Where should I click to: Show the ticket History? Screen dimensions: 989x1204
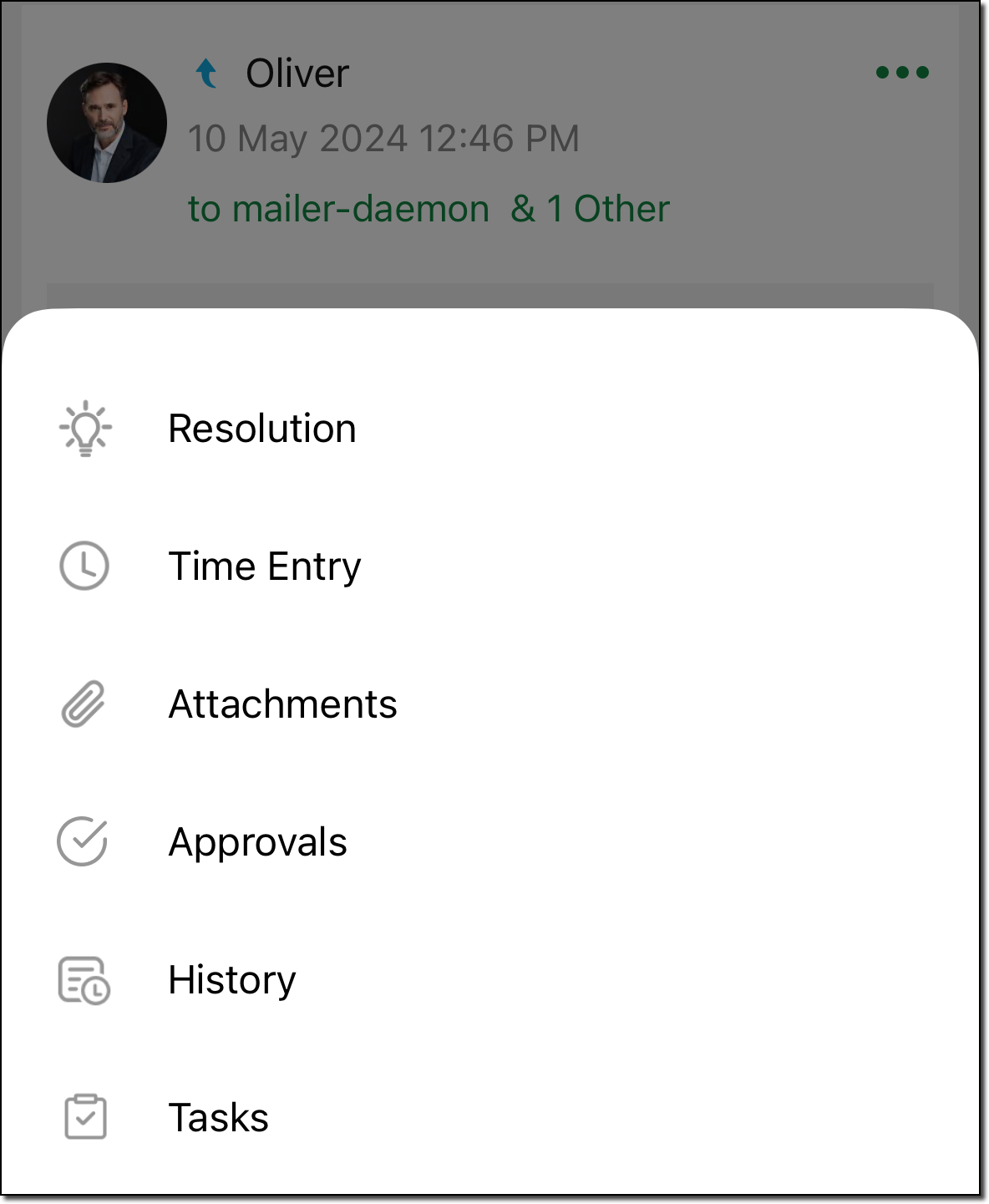click(232, 980)
